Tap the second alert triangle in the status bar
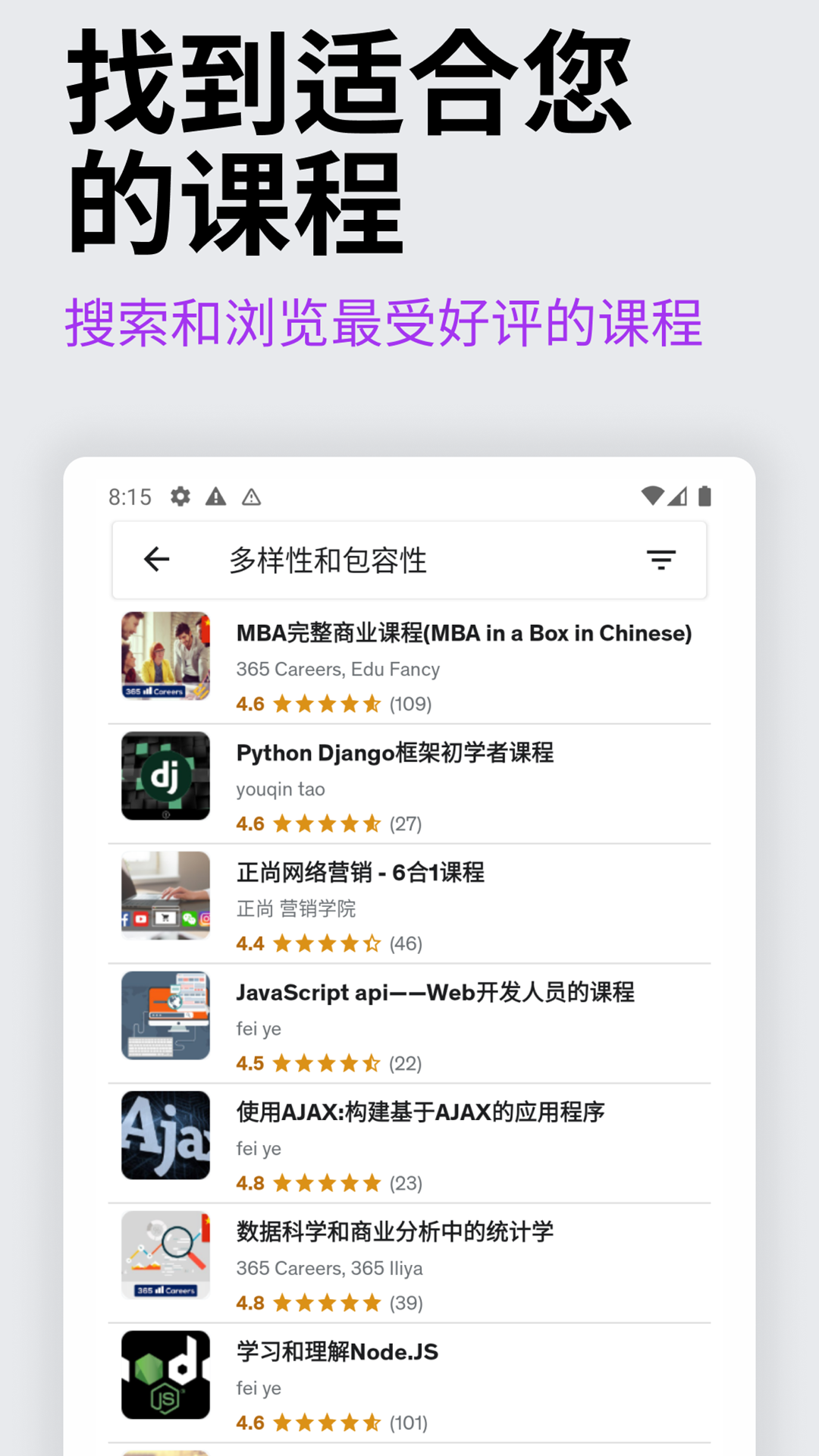This screenshot has width=819, height=1456. (x=252, y=496)
